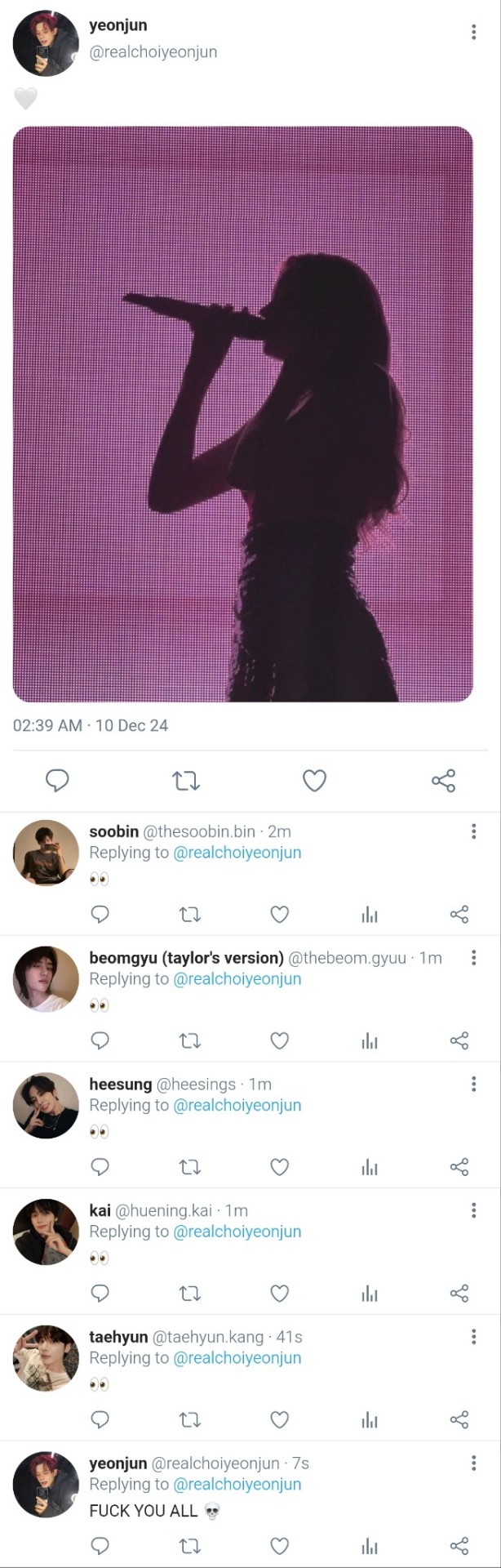Screen dimensions: 501x1568
Task: Open the @realchoiyeonjun mention in kai's reply
Action: point(237,1232)
